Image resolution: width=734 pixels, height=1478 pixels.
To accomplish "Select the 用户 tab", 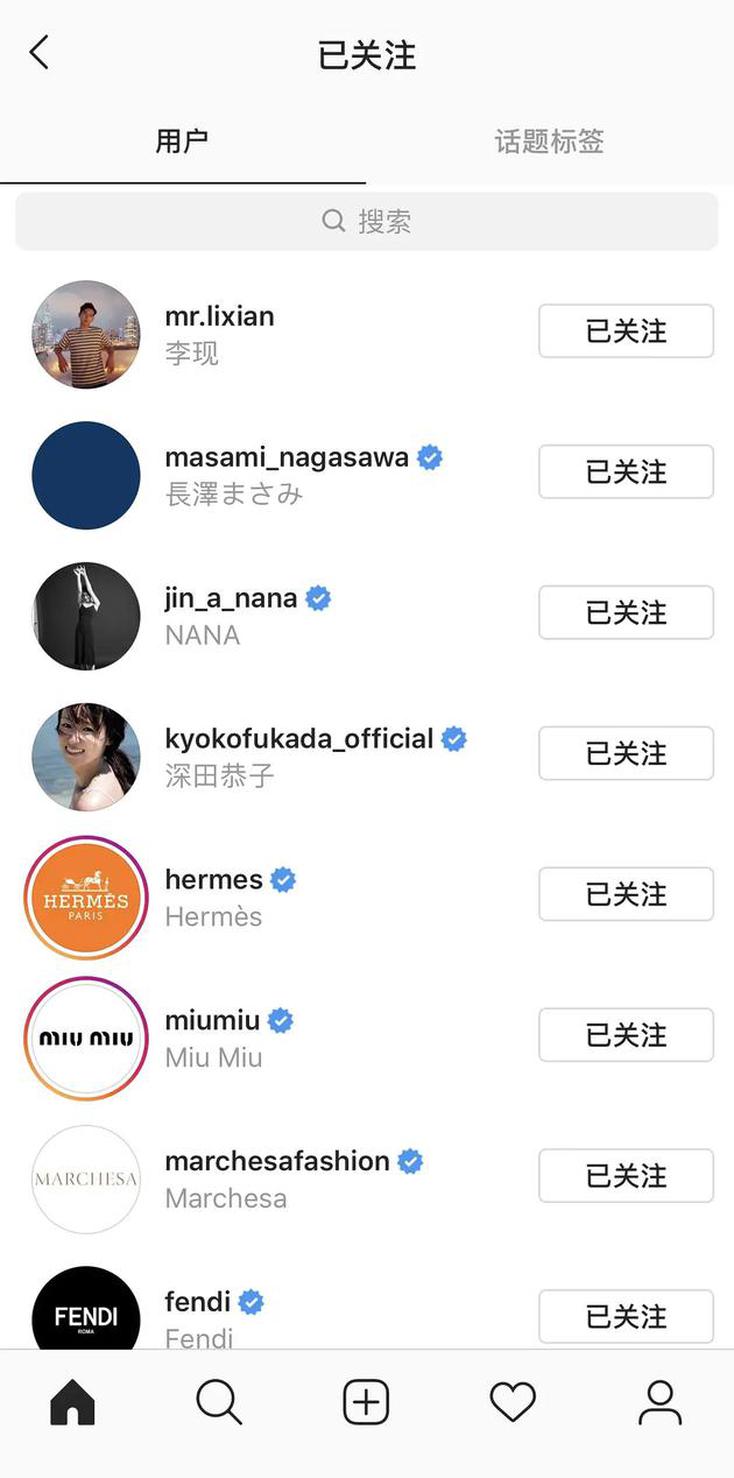I will coord(182,141).
